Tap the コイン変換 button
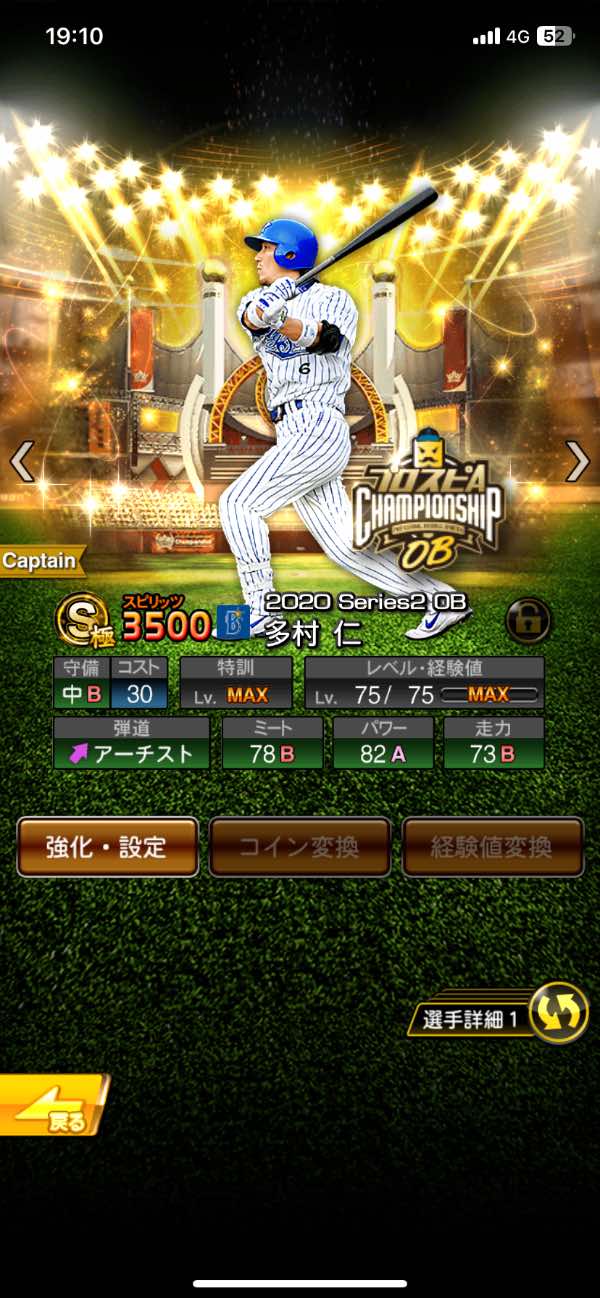Image resolution: width=600 pixels, height=1298 pixels. tap(299, 847)
